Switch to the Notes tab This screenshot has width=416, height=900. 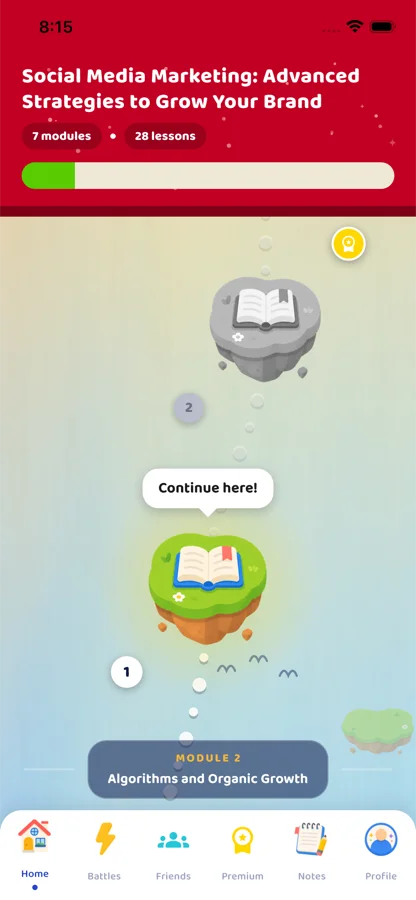pyautogui.click(x=312, y=849)
